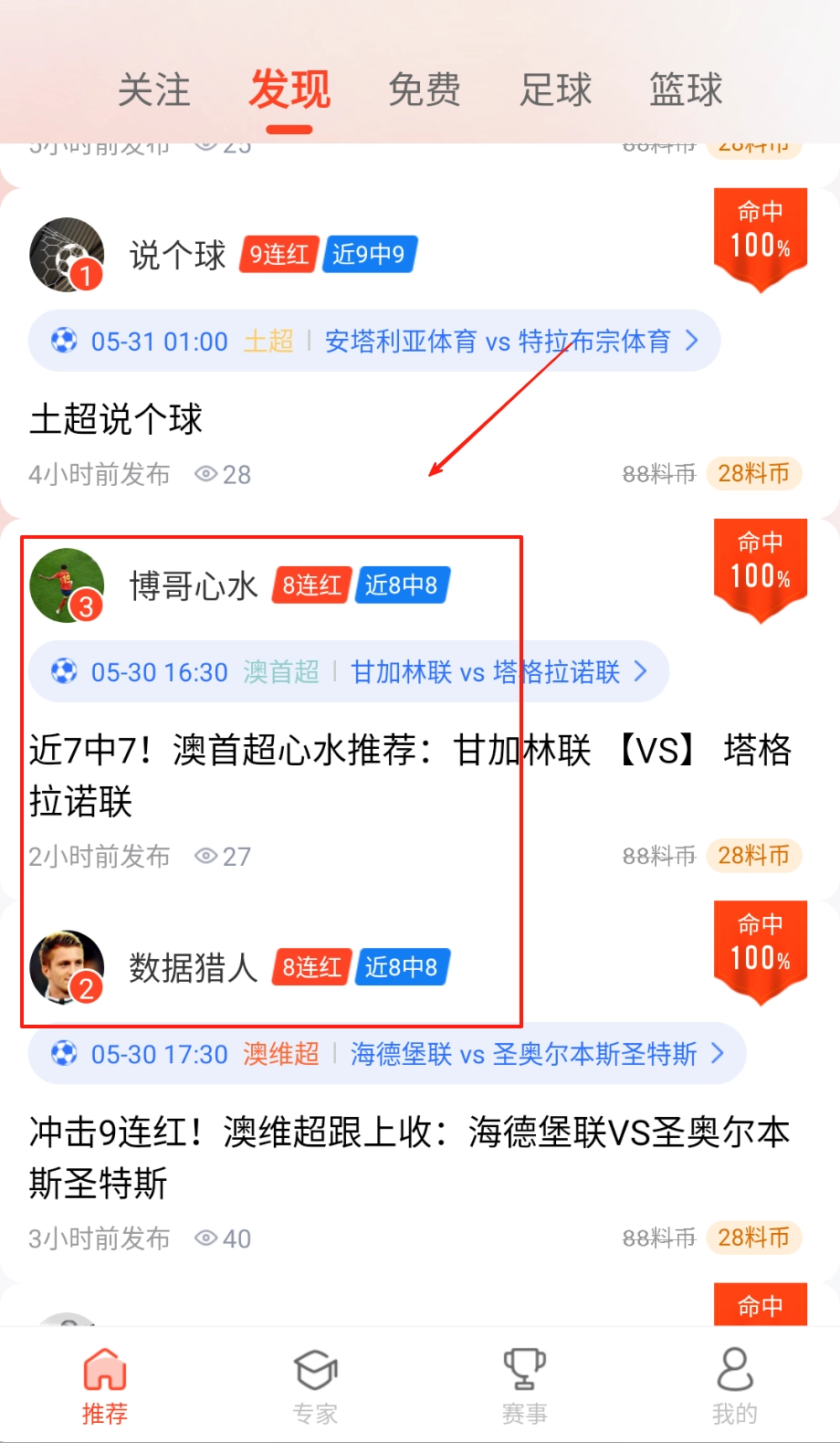Open the post 土超说个球
Image resolution: width=840 pixels, height=1443 pixels.
coord(116,420)
